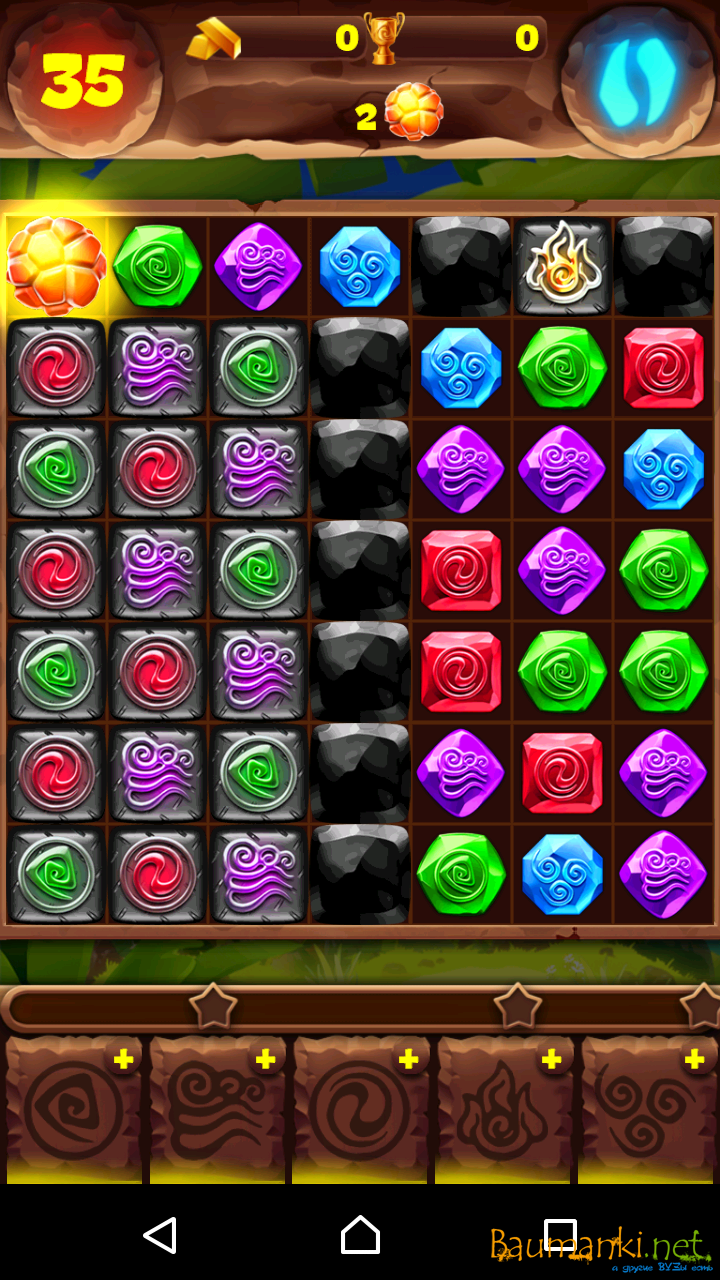Tap the fire rune stone block
This screenshot has height=1280, width=720.
pos(562,264)
